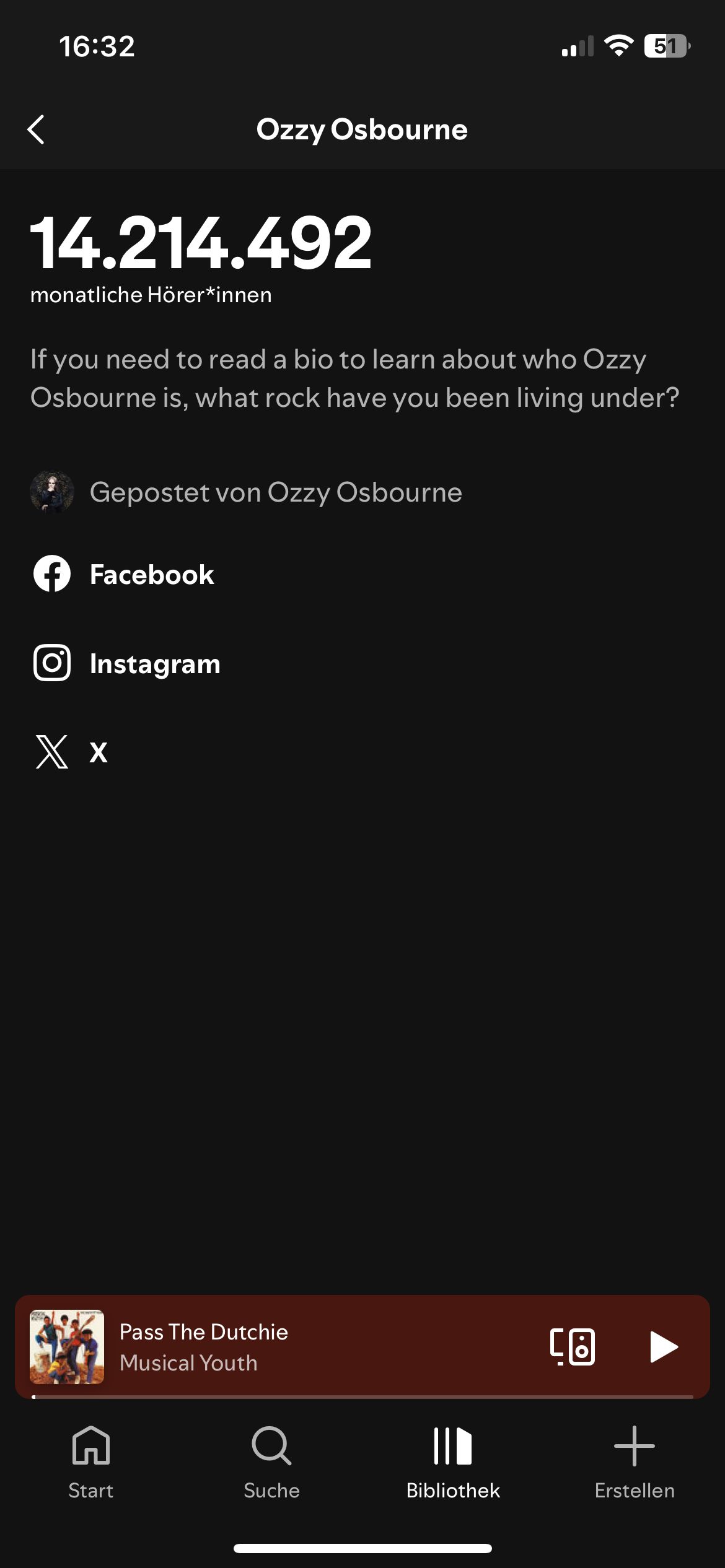
Task: Expand the Pass The Dutchie mini player
Action: (x=279, y=1347)
